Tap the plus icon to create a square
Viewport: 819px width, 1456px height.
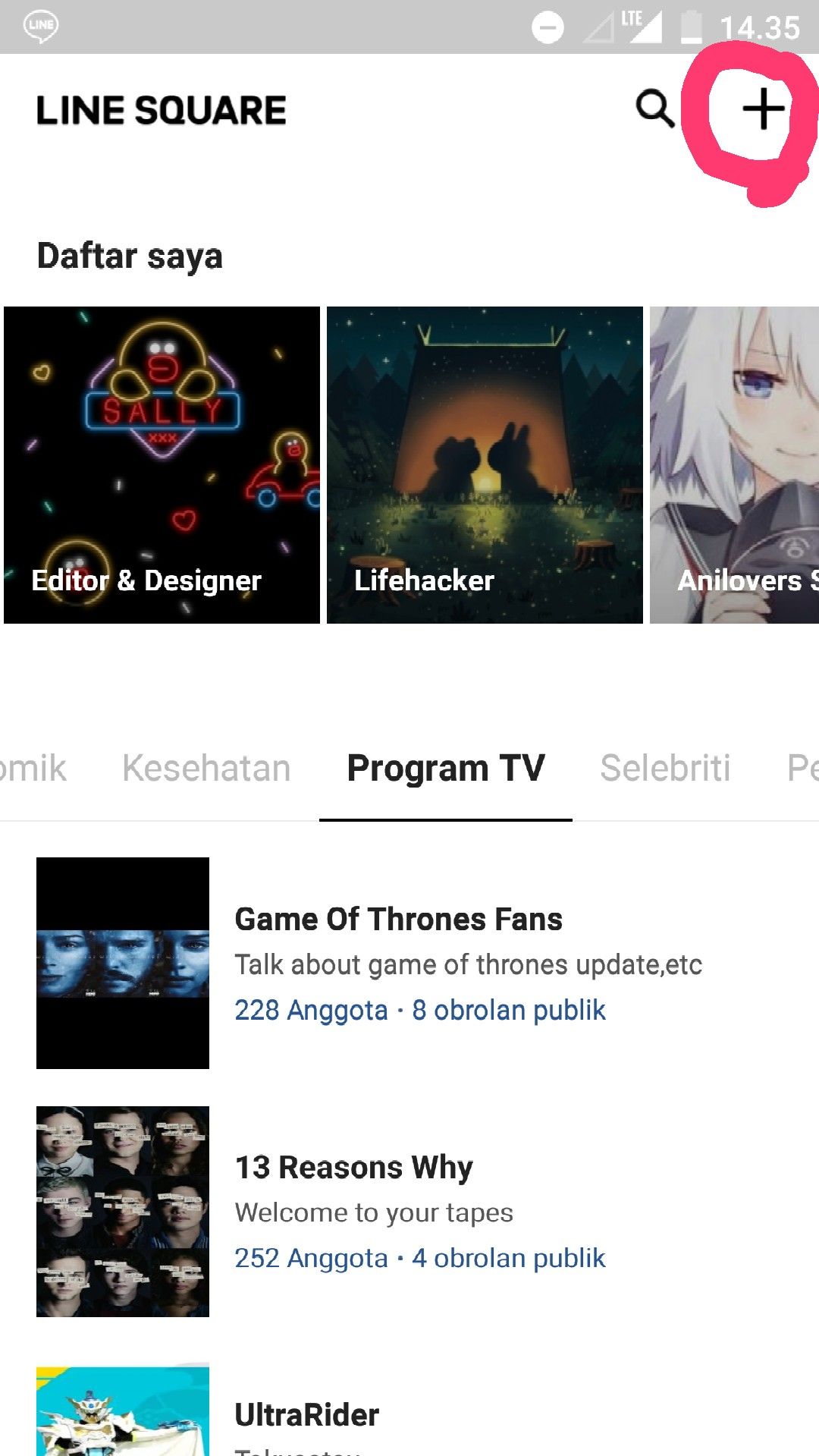pos(763,109)
